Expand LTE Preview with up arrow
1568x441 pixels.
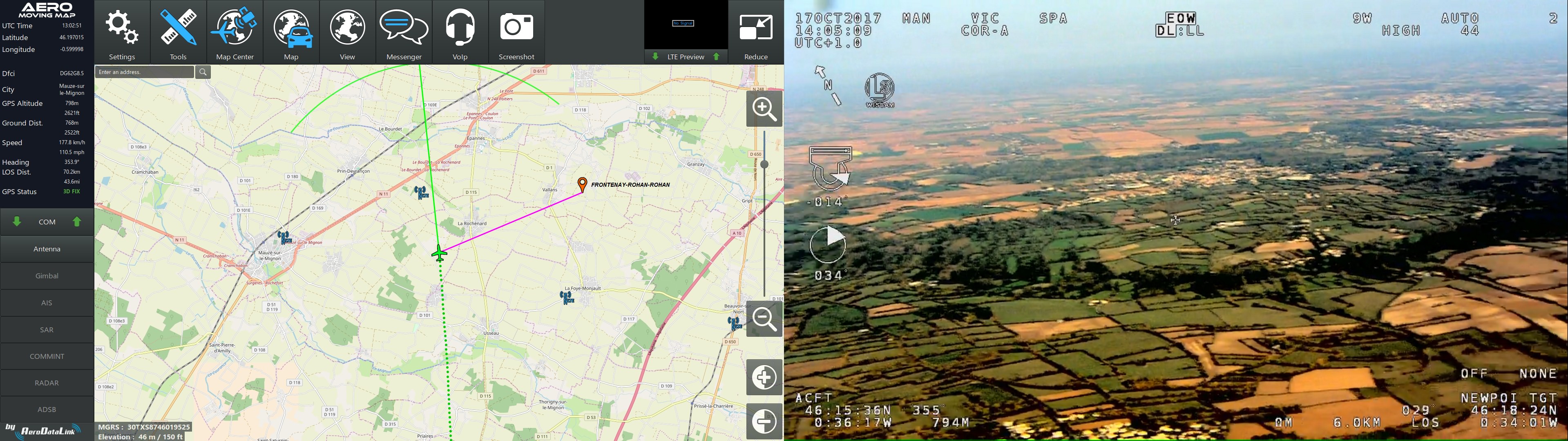pos(717,57)
